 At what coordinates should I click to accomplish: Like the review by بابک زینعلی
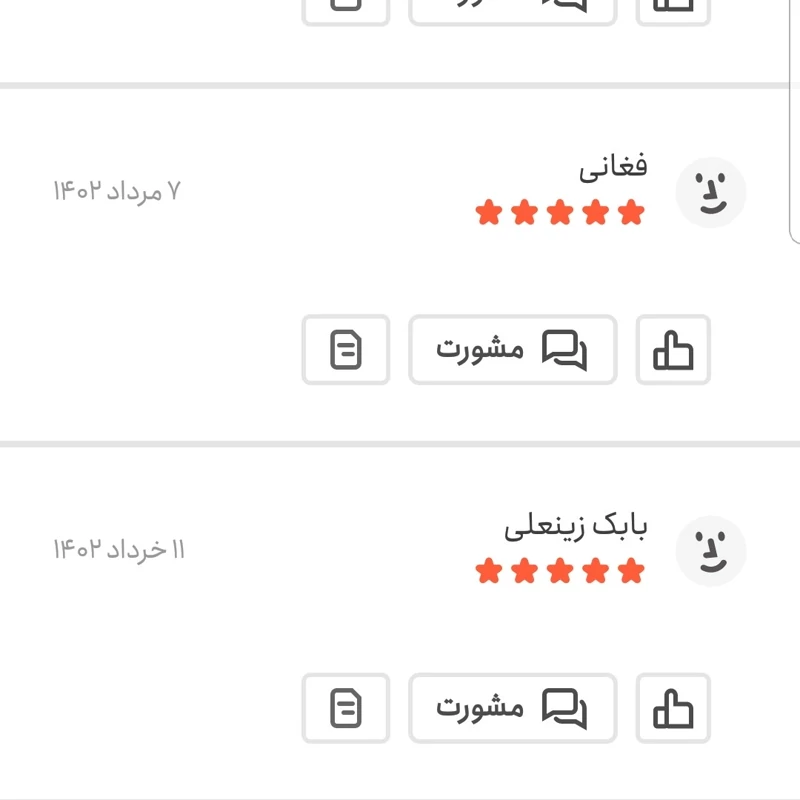pos(673,708)
